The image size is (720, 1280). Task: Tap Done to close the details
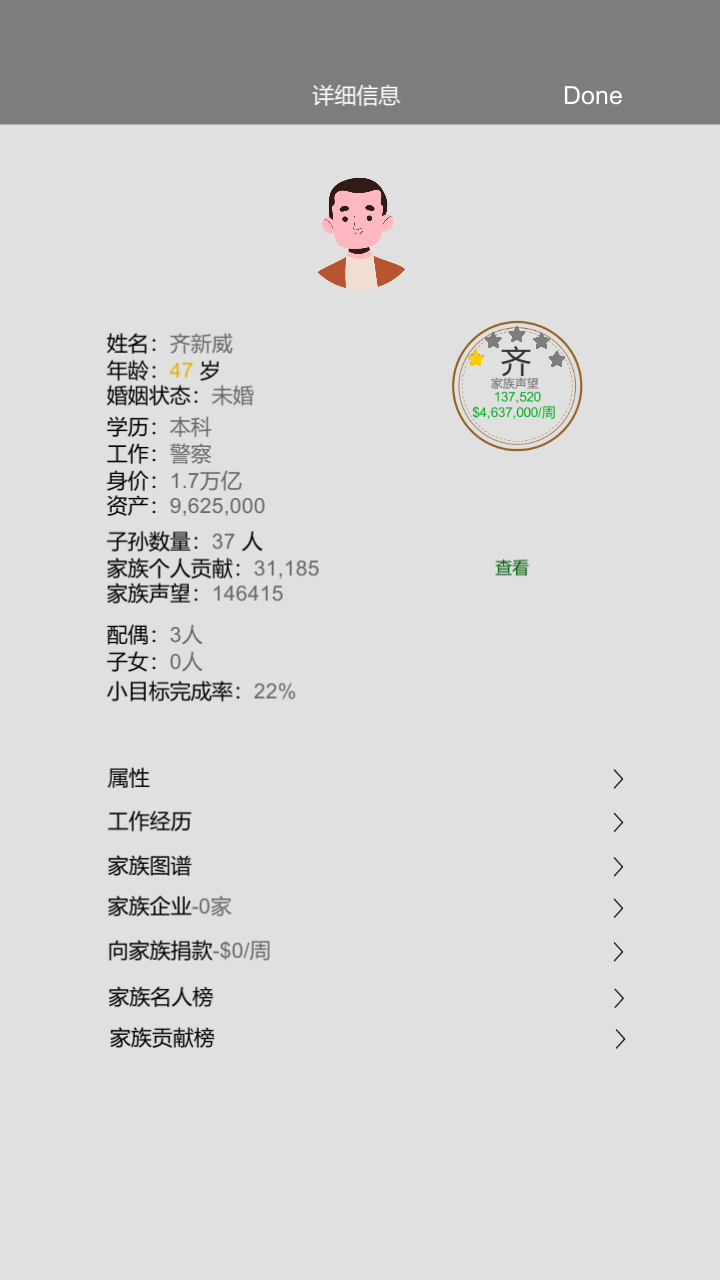pos(592,96)
